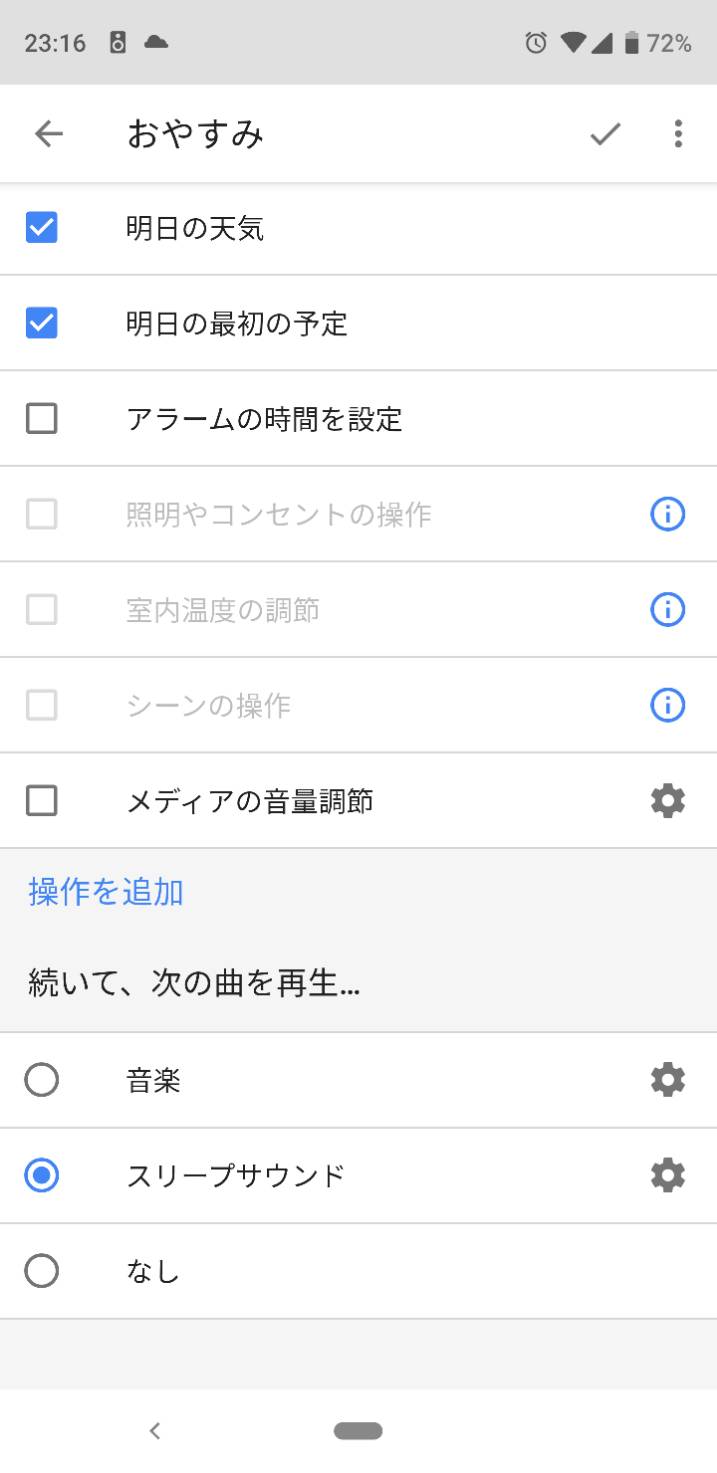Configure スリープサウンド with its gear icon
Screen dimensions: 717x1473
coord(667,1176)
